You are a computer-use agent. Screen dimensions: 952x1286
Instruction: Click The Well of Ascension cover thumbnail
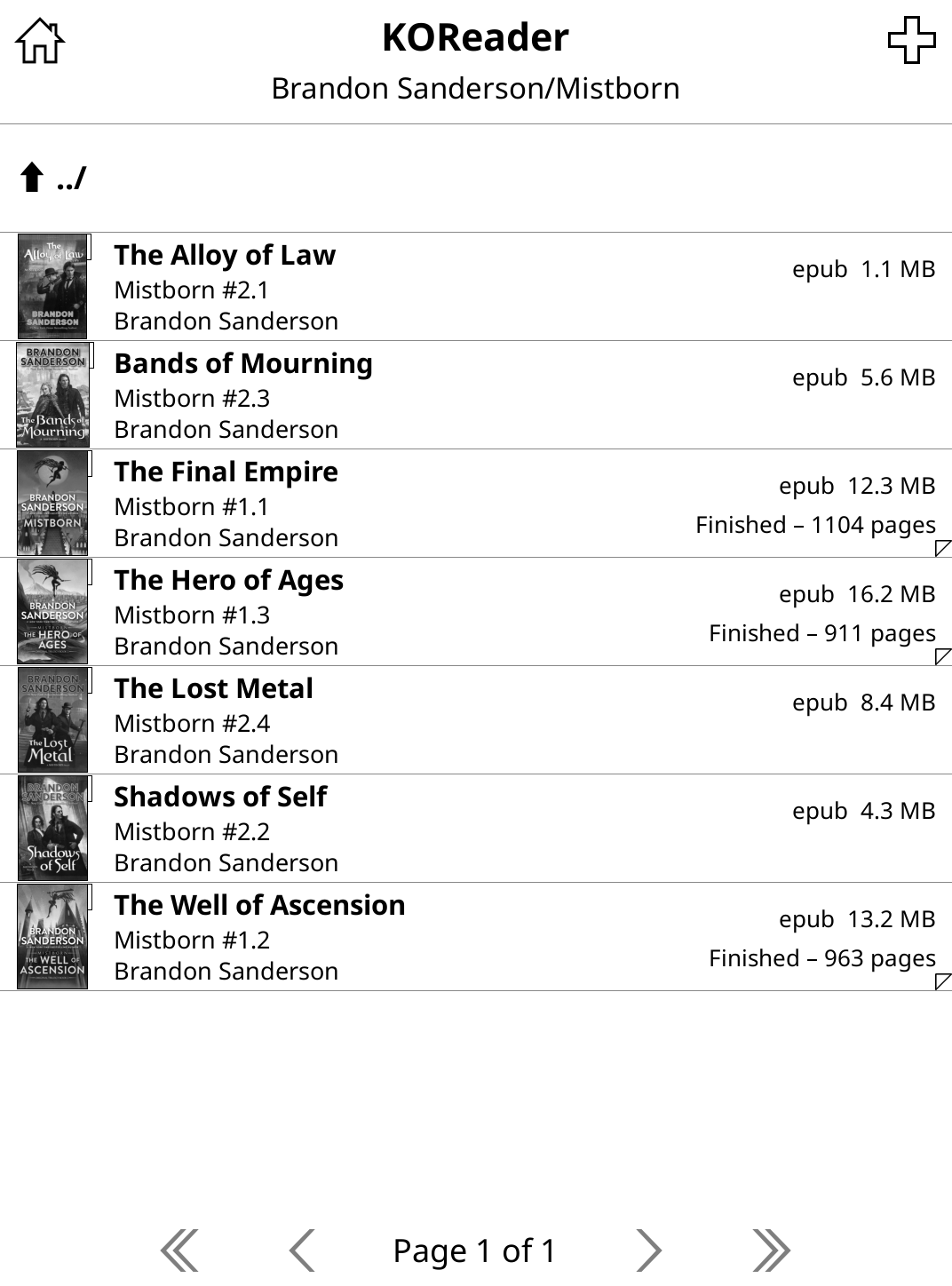point(52,937)
